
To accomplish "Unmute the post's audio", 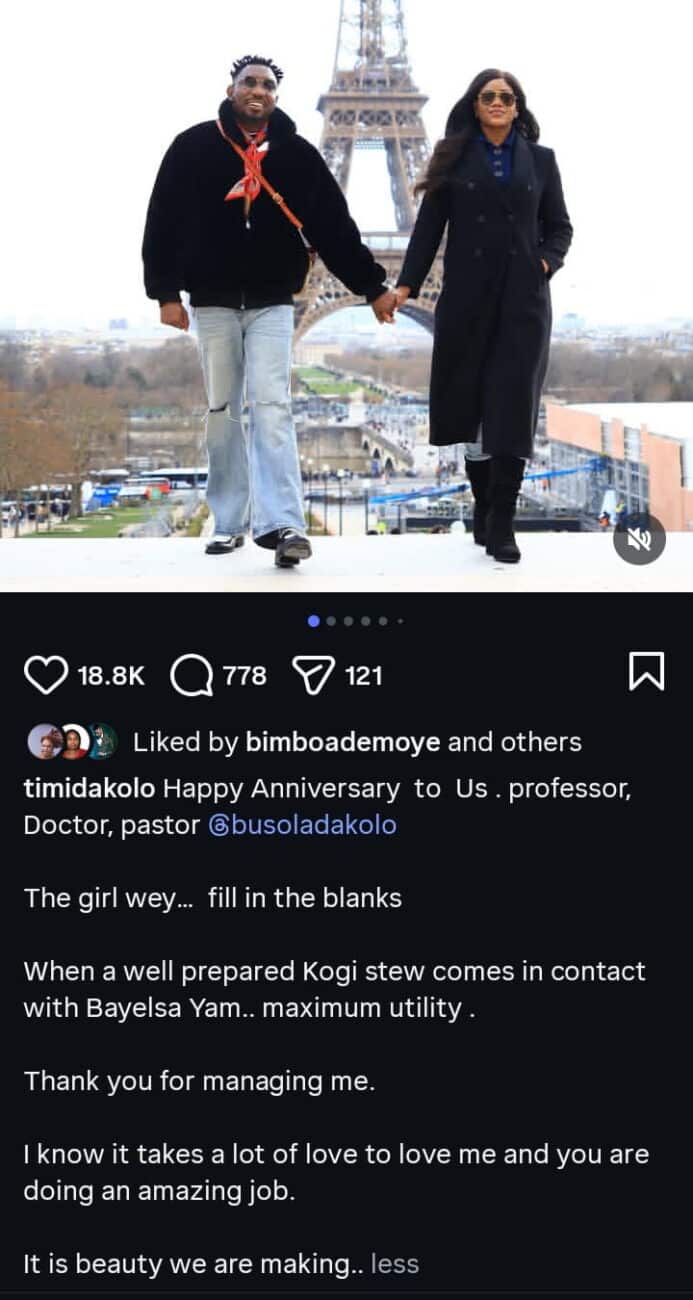I will [639, 539].
